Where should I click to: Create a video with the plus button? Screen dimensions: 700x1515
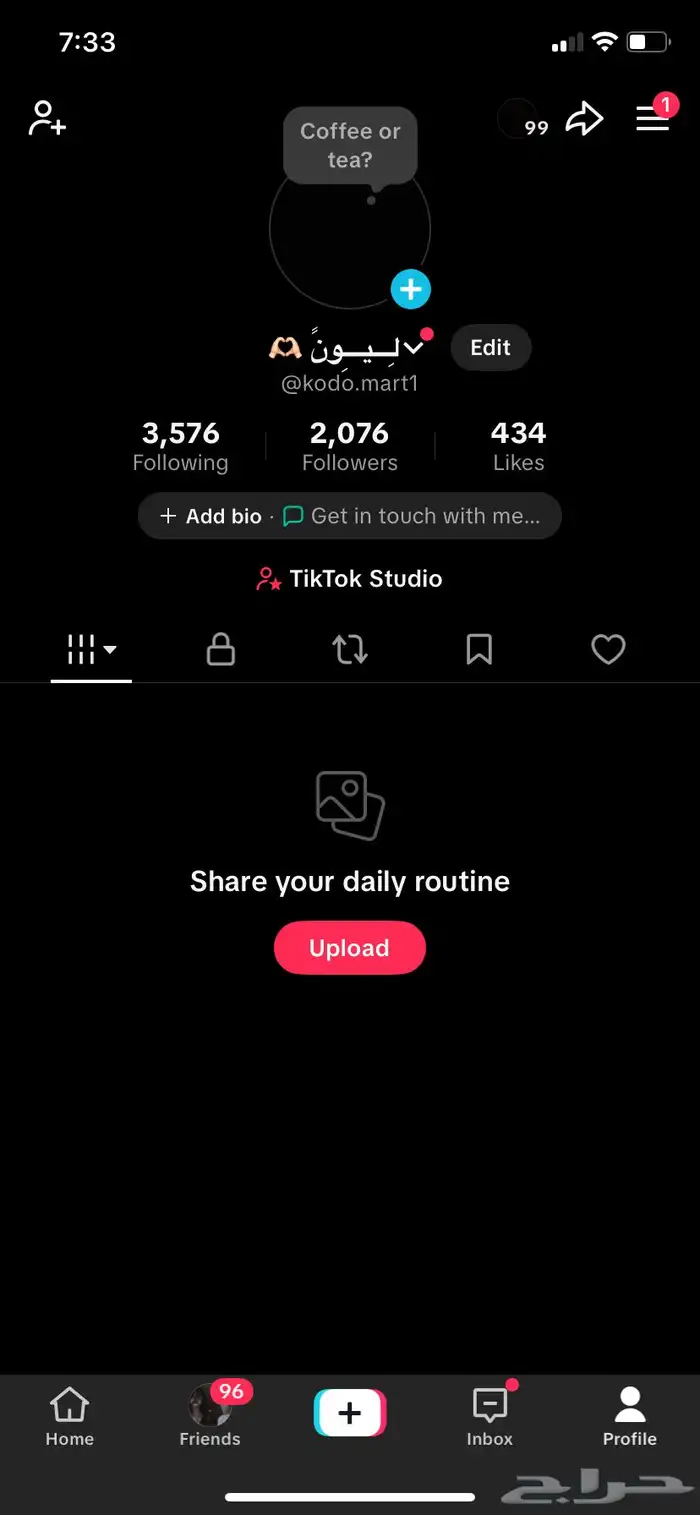coord(350,1413)
